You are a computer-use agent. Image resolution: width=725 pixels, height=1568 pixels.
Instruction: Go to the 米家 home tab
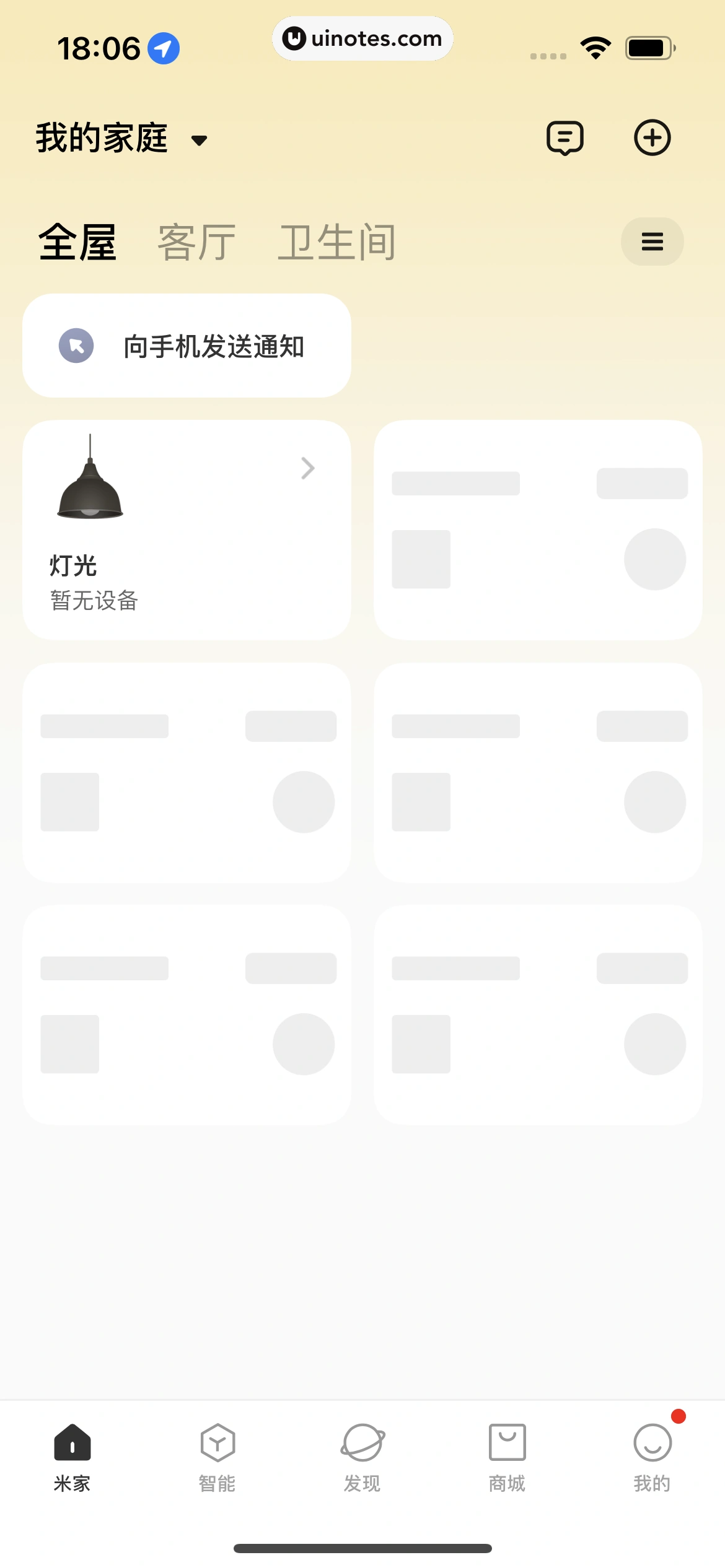pos(72,1457)
